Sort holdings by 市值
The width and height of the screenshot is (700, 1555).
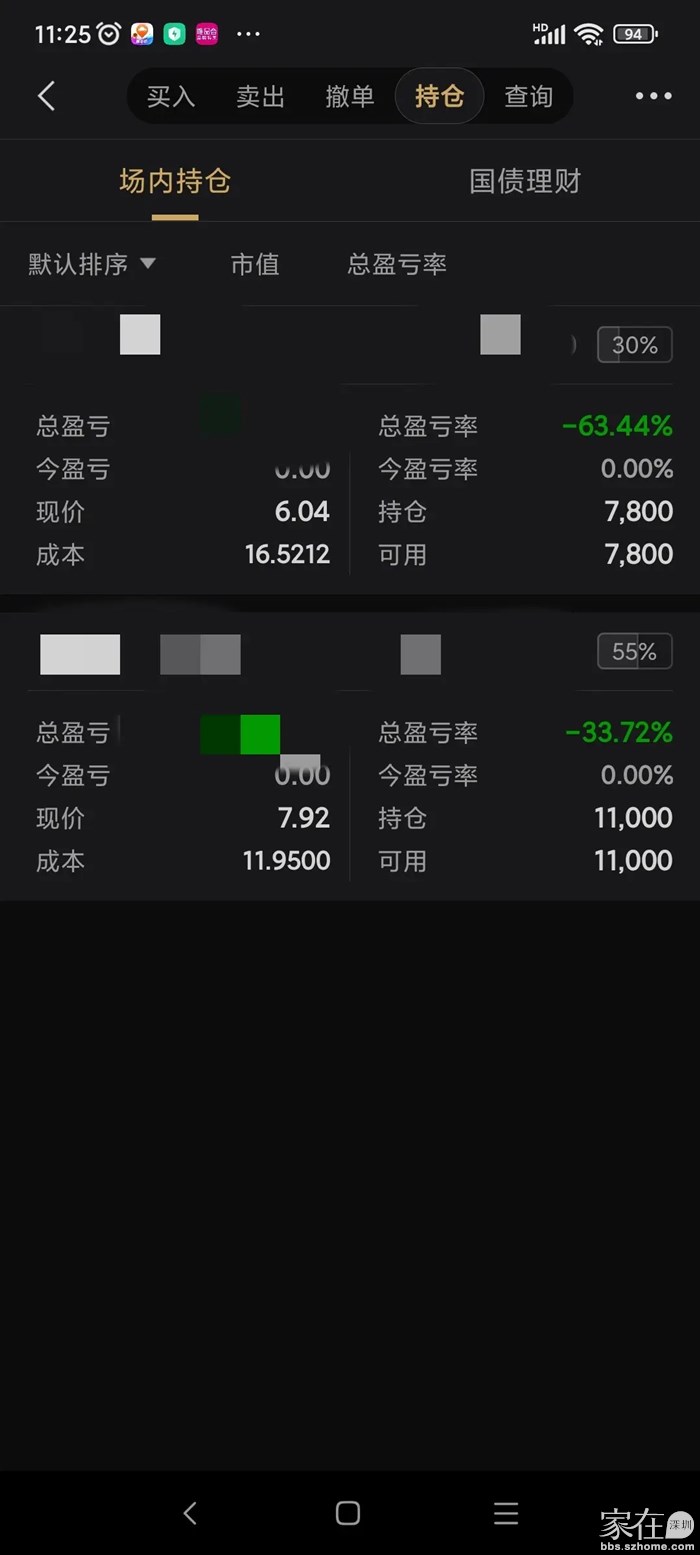tap(255, 264)
